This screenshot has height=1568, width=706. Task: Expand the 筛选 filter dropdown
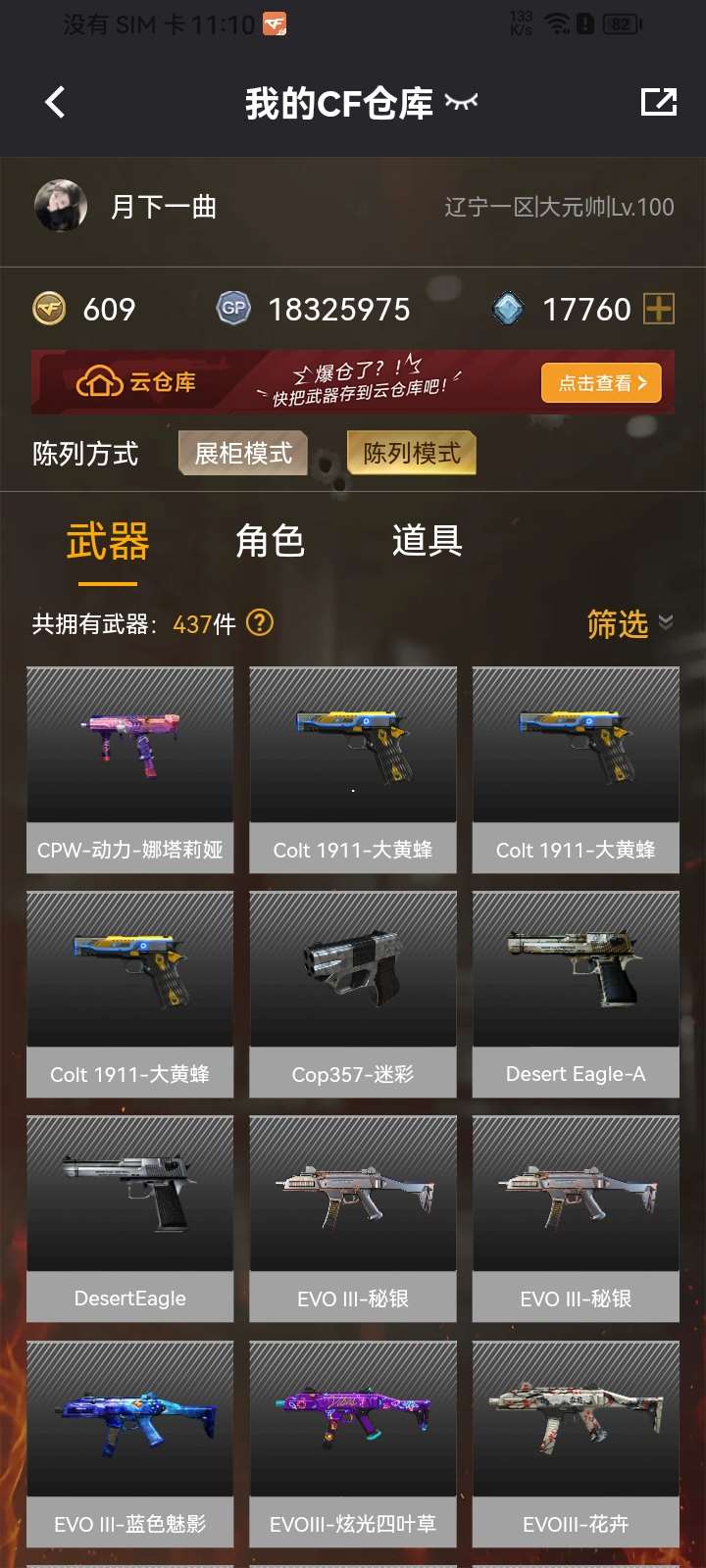point(629,623)
